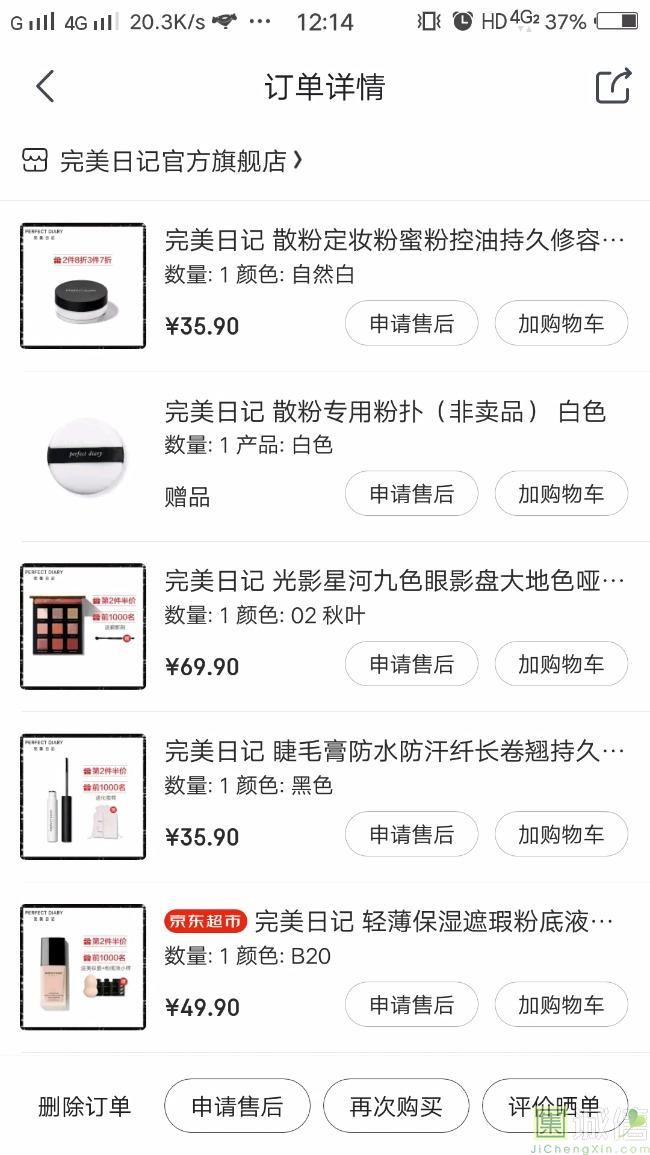Add 粉底液 B20 to cart
The width and height of the screenshot is (650, 1155).
pyautogui.click(x=561, y=1004)
